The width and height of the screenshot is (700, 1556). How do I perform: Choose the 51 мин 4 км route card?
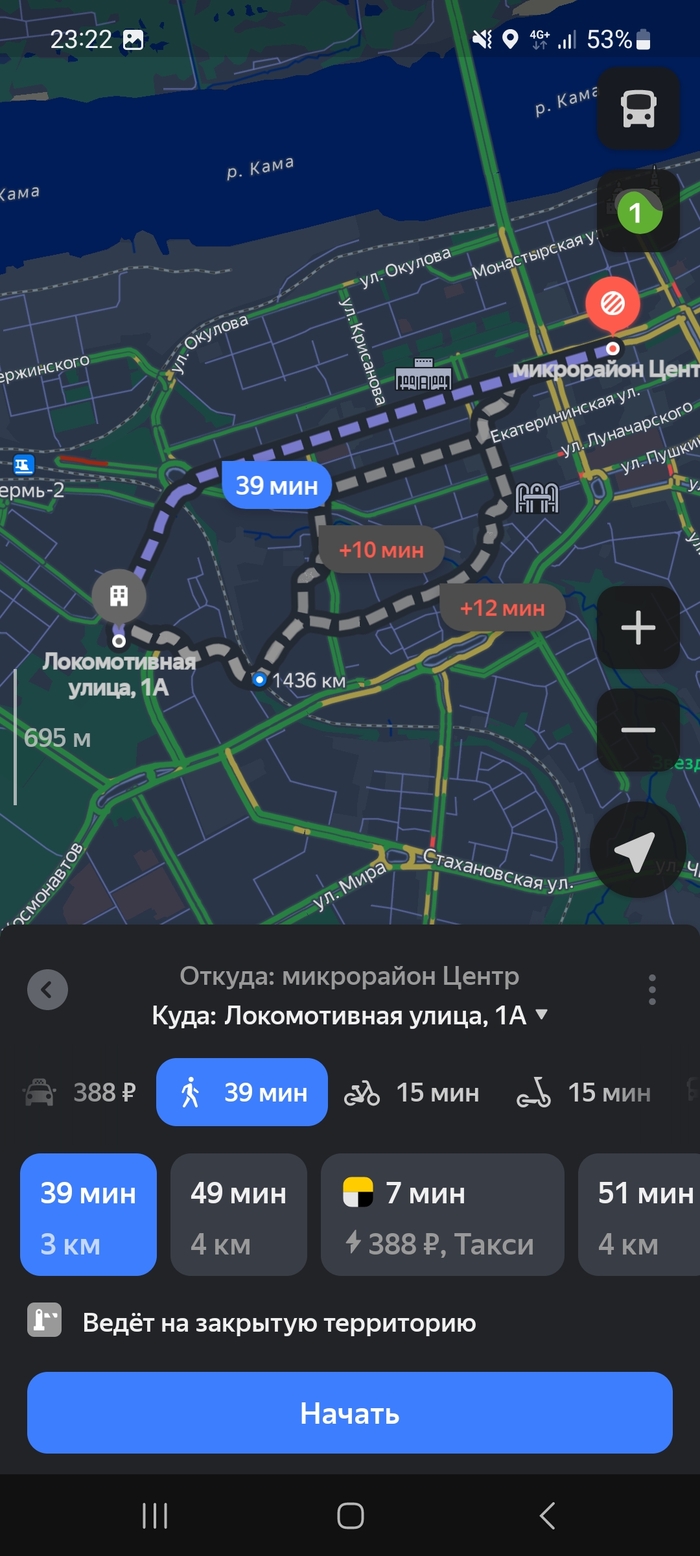click(x=640, y=1214)
